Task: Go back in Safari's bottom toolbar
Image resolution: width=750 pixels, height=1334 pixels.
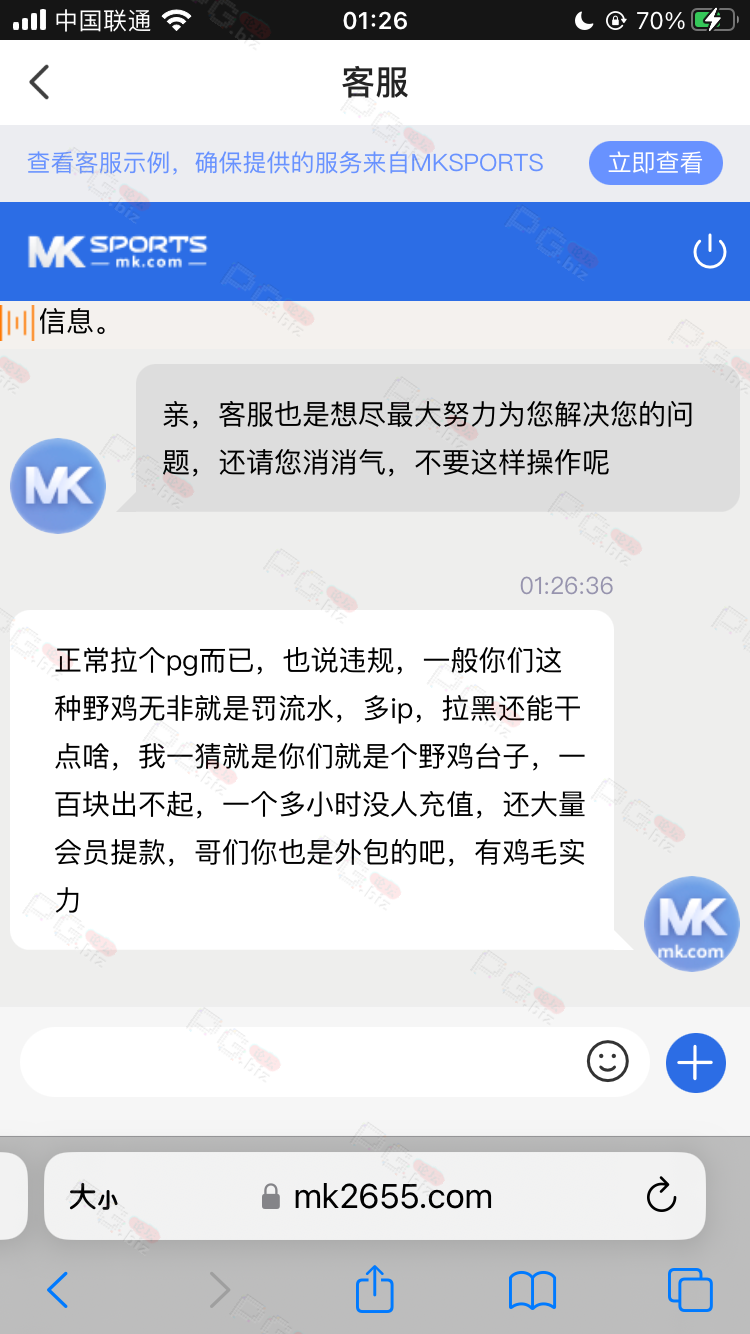Action: click(58, 1290)
